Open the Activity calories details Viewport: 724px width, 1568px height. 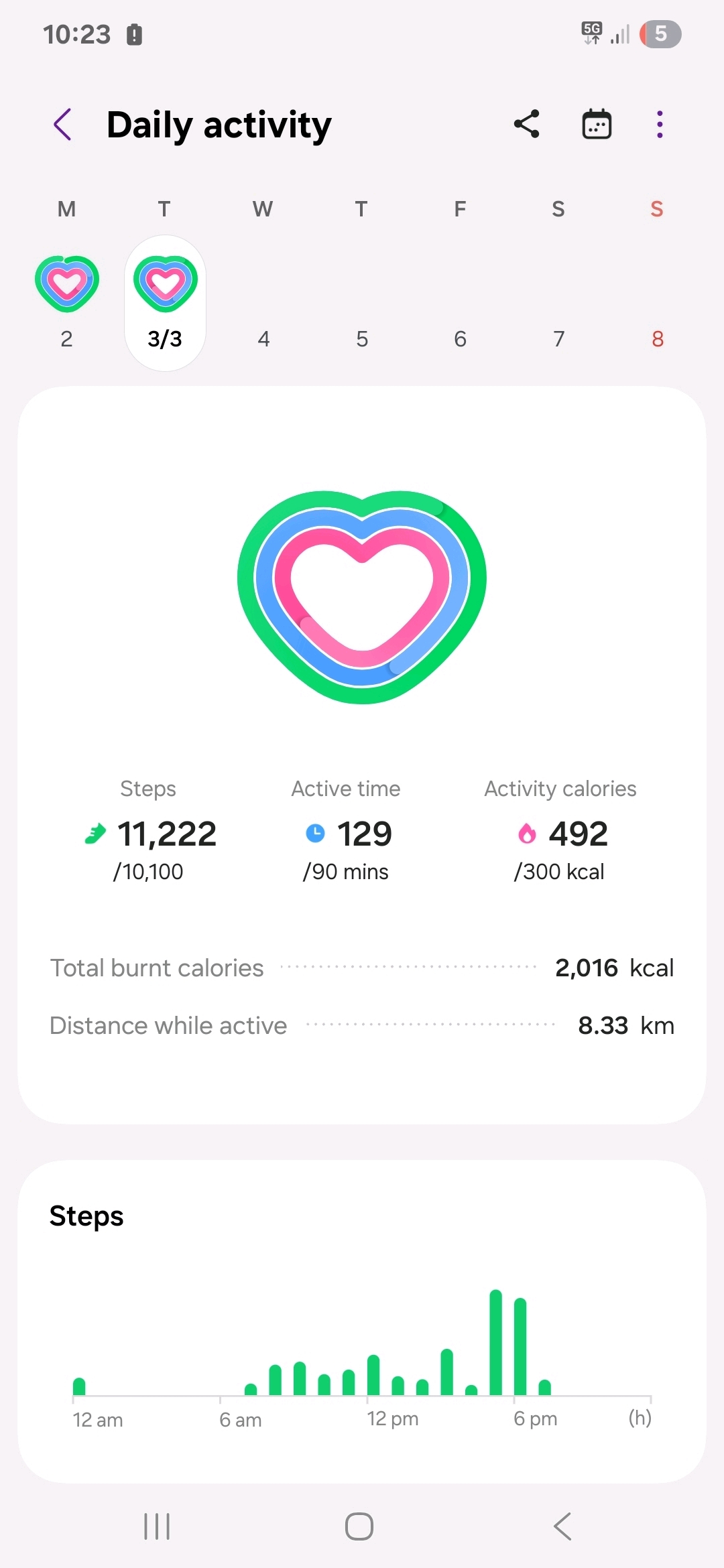[x=560, y=833]
